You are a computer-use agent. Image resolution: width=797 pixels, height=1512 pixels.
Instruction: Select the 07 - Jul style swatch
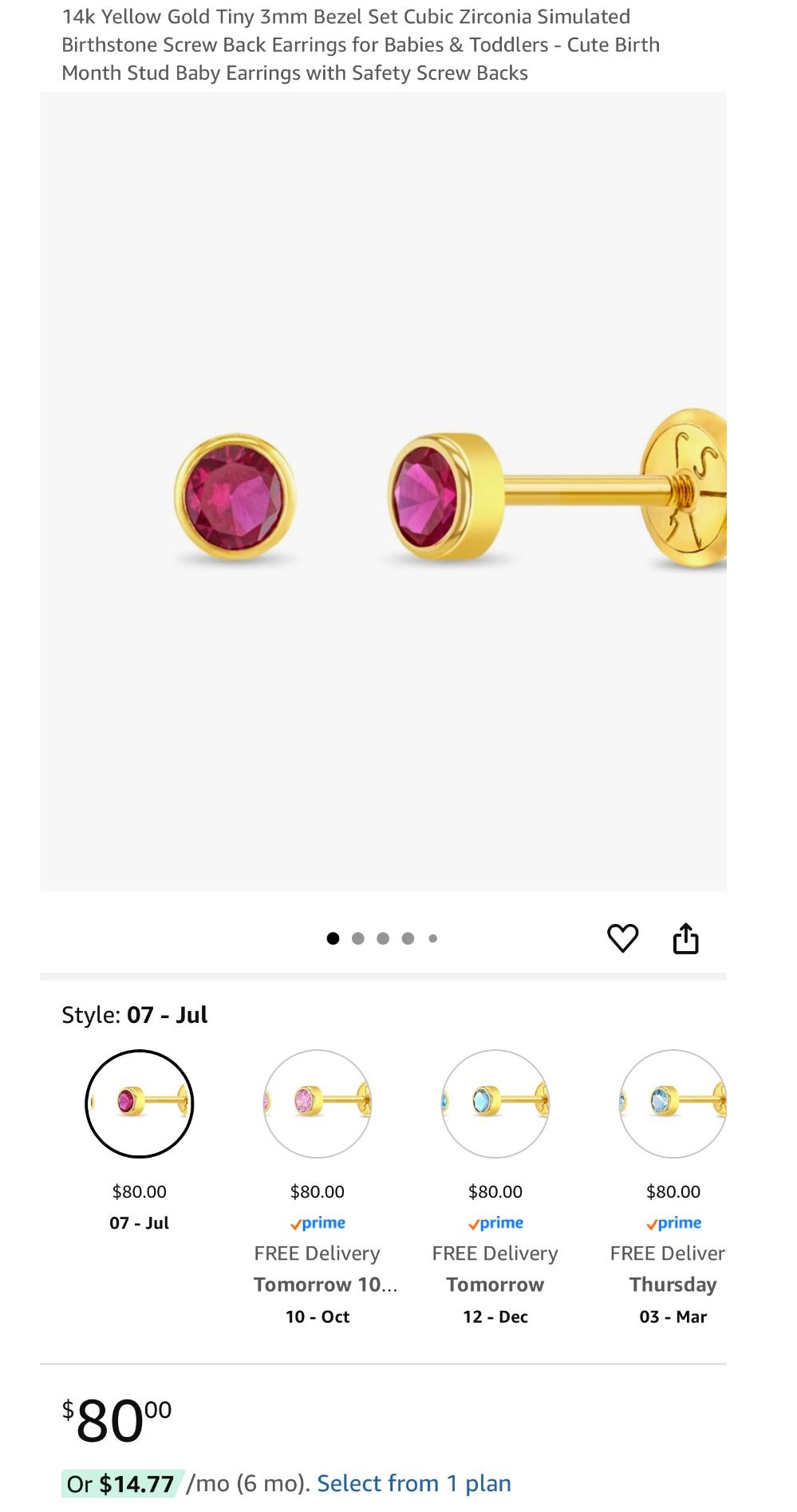140,1103
